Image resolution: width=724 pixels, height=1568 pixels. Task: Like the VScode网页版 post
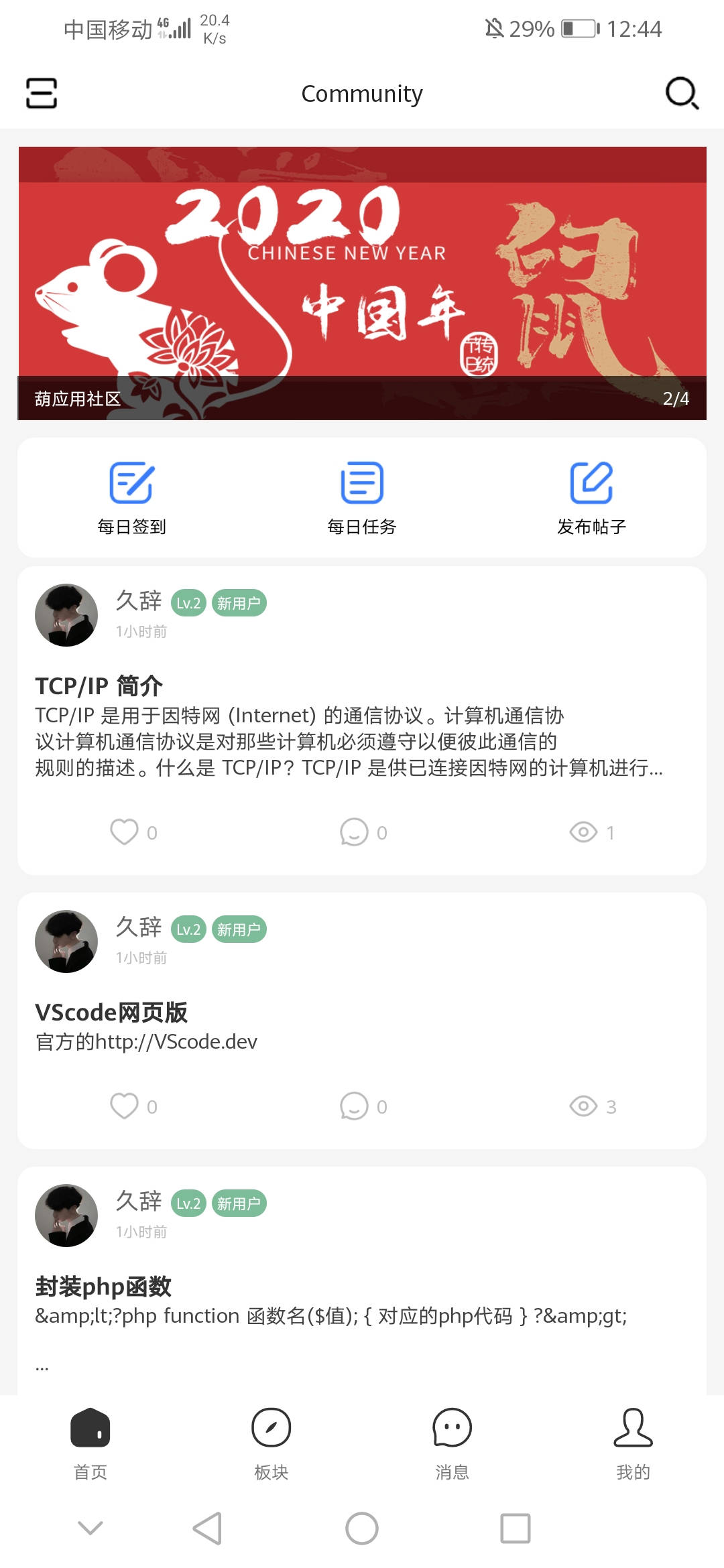coord(125,1106)
